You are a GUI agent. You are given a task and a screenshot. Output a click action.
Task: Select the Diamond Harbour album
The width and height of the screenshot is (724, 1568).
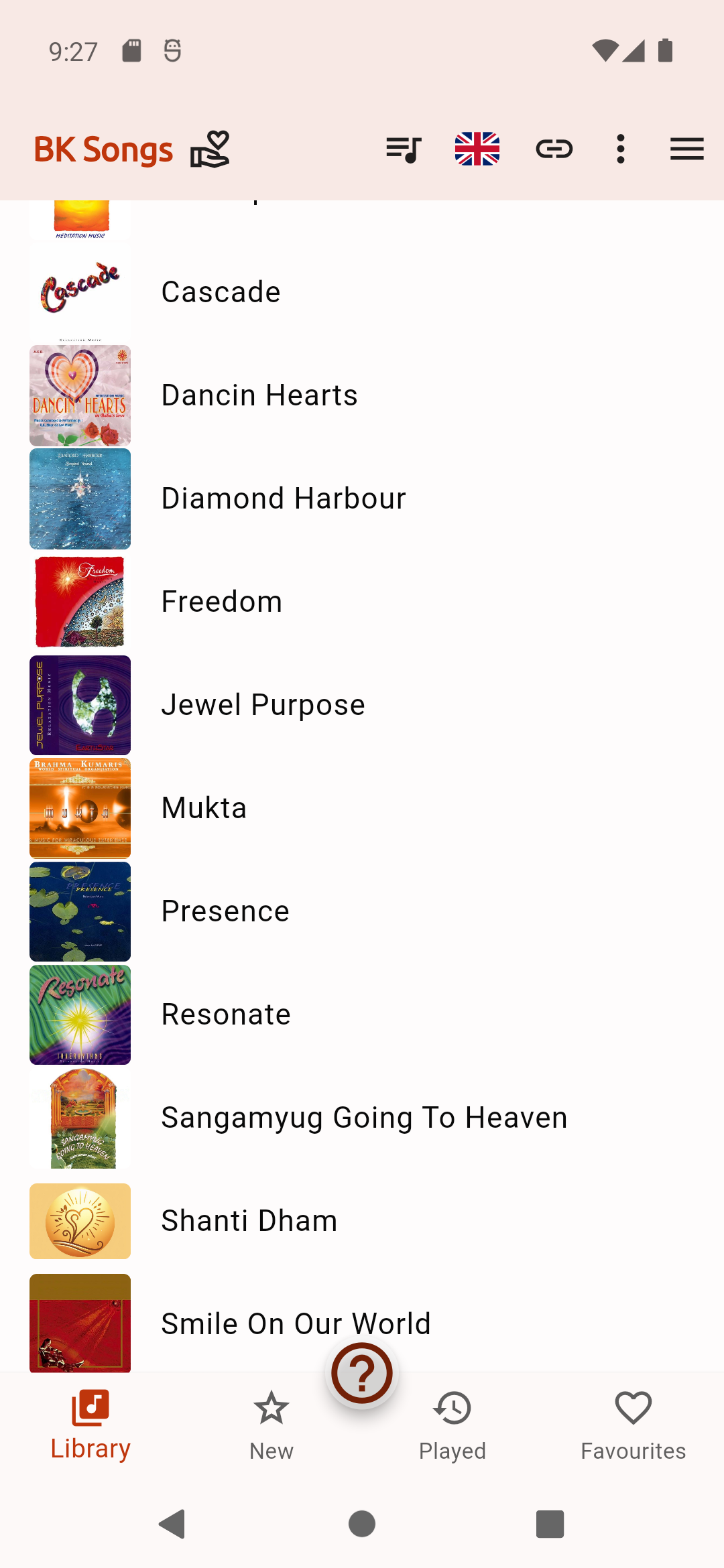click(x=284, y=499)
